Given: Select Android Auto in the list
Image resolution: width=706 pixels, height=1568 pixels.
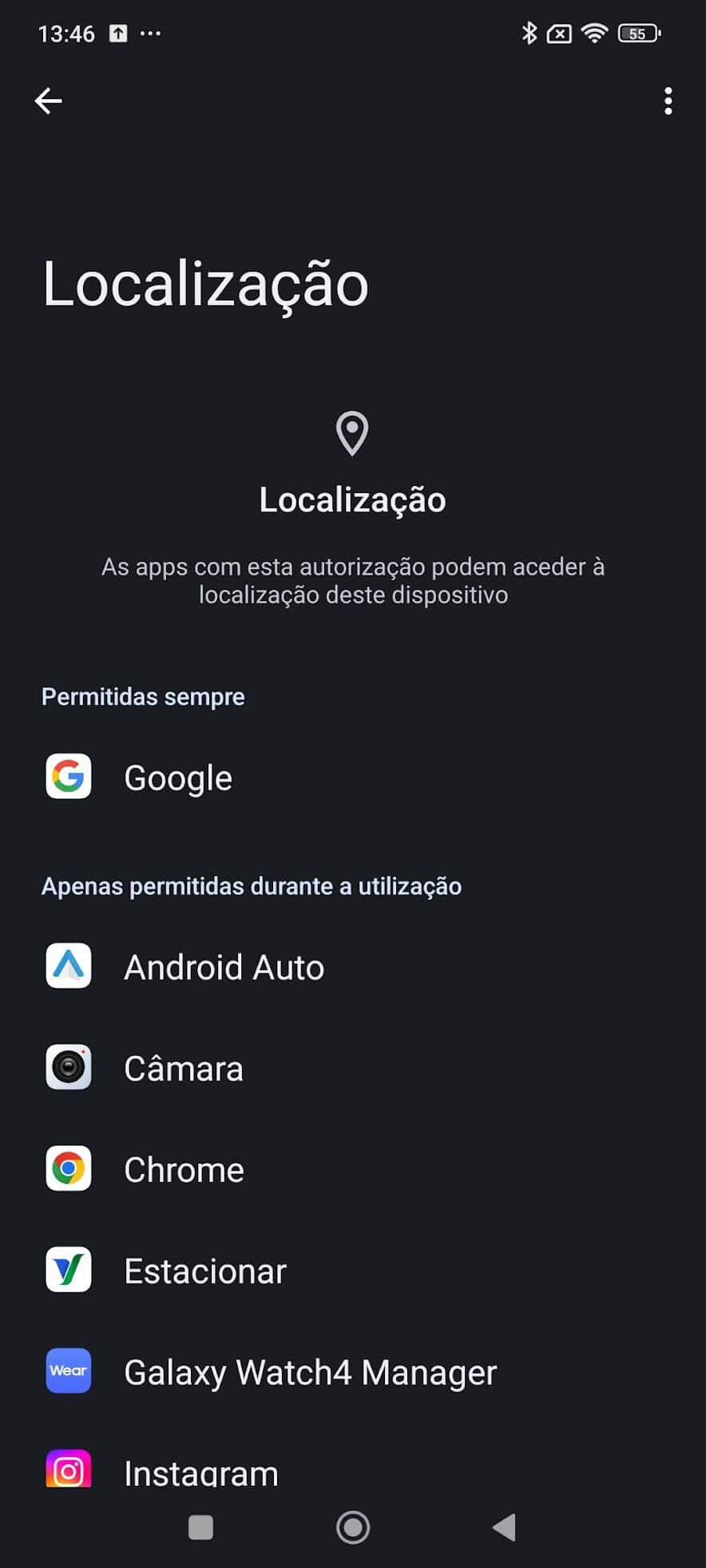Looking at the screenshot, I should [x=224, y=967].
